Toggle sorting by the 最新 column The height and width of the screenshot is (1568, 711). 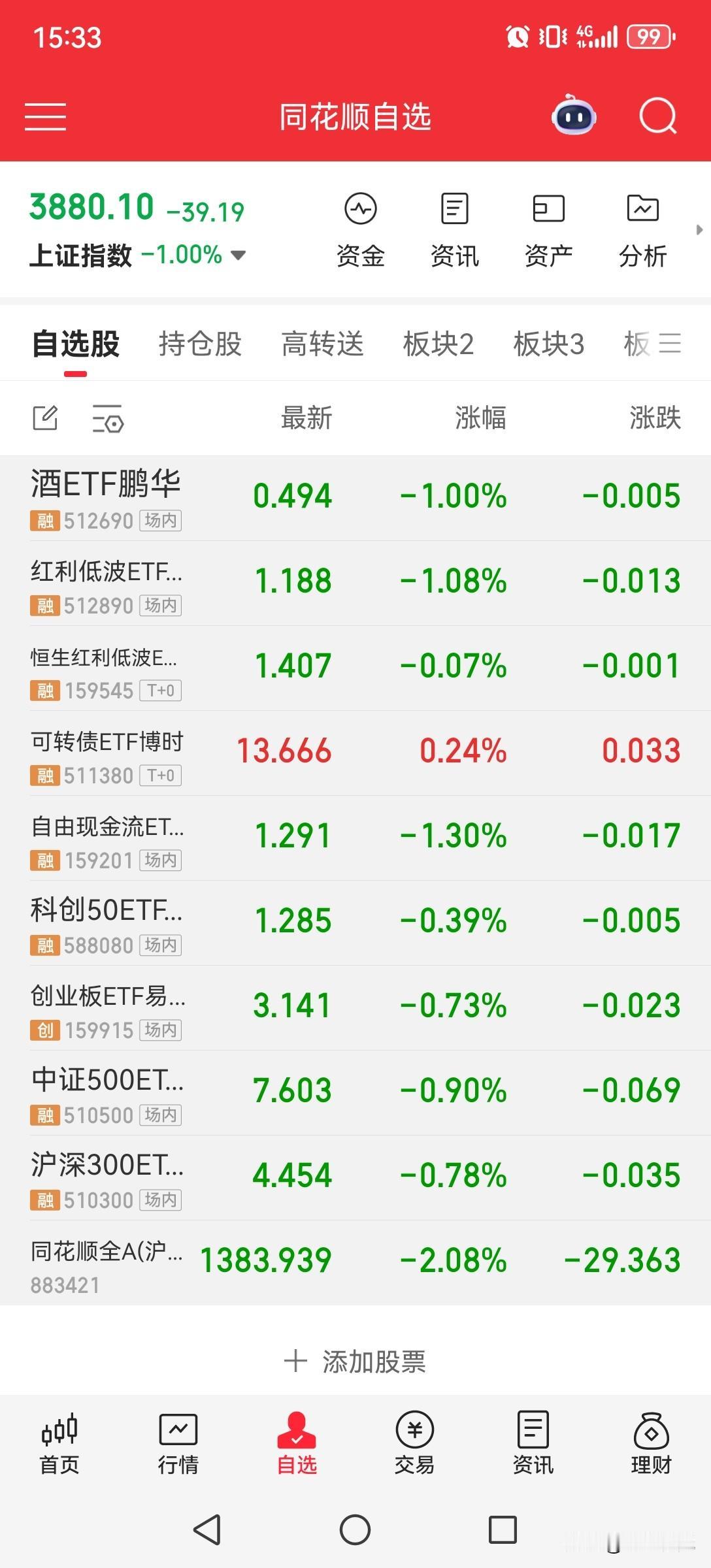click(x=306, y=419)
